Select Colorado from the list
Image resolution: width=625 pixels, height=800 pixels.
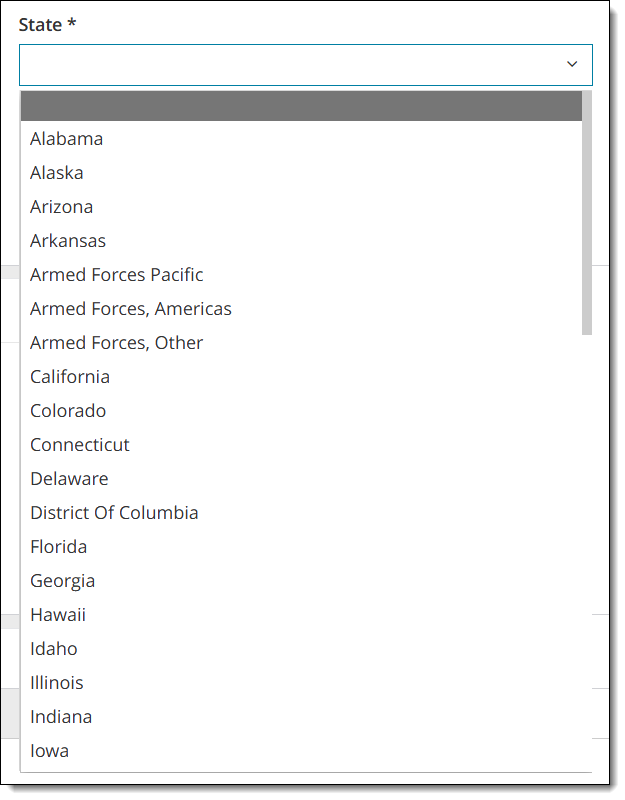coord(68,411)
